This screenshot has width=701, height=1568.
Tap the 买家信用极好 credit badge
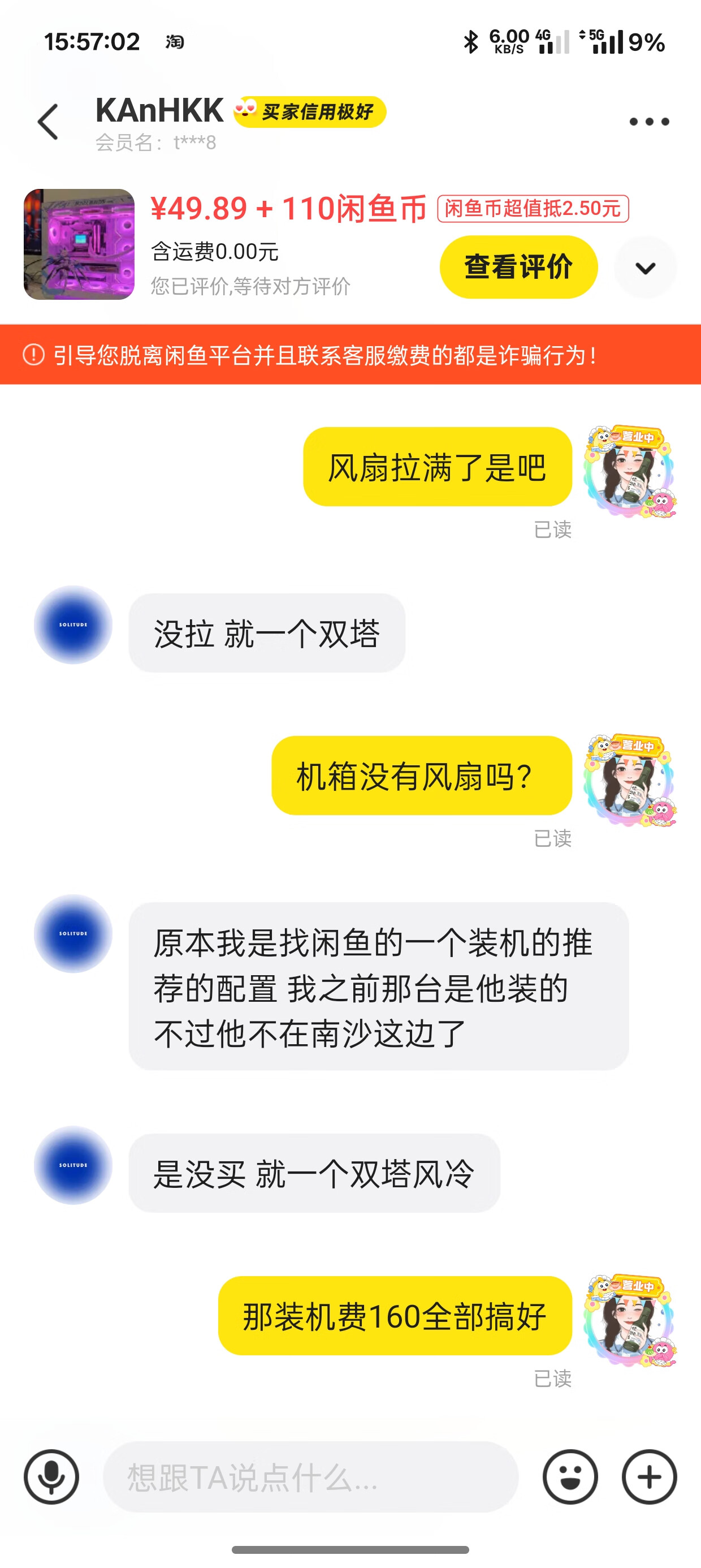[x=310, y=112]
